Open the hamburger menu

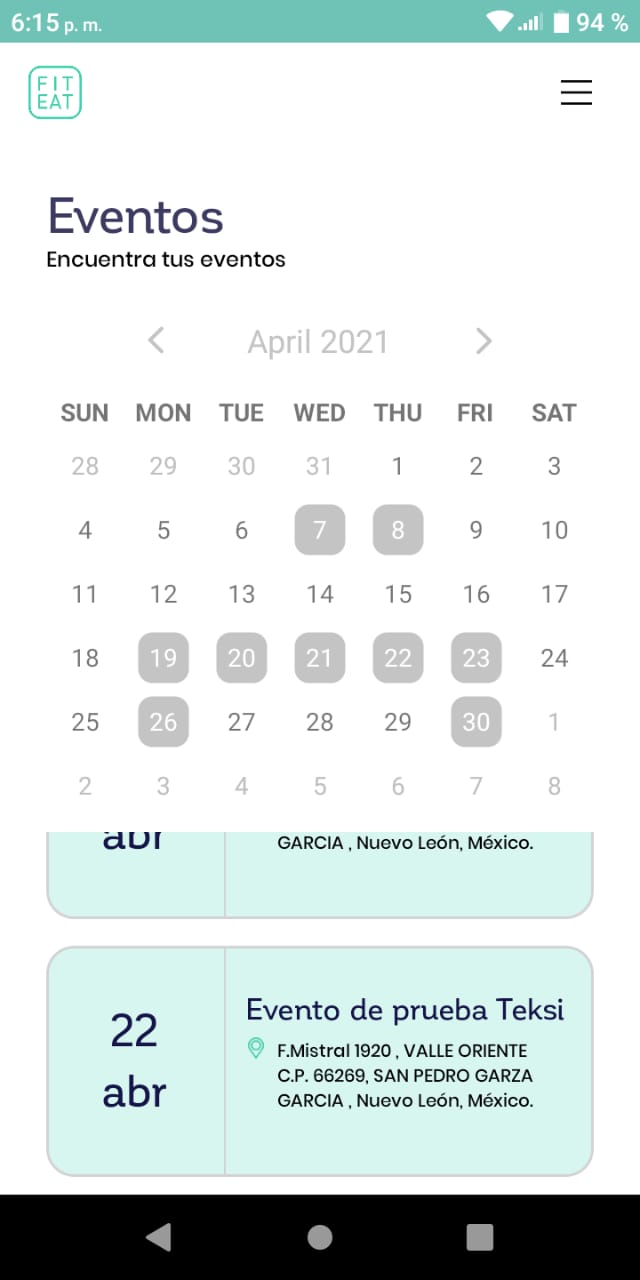pos(576,92)
